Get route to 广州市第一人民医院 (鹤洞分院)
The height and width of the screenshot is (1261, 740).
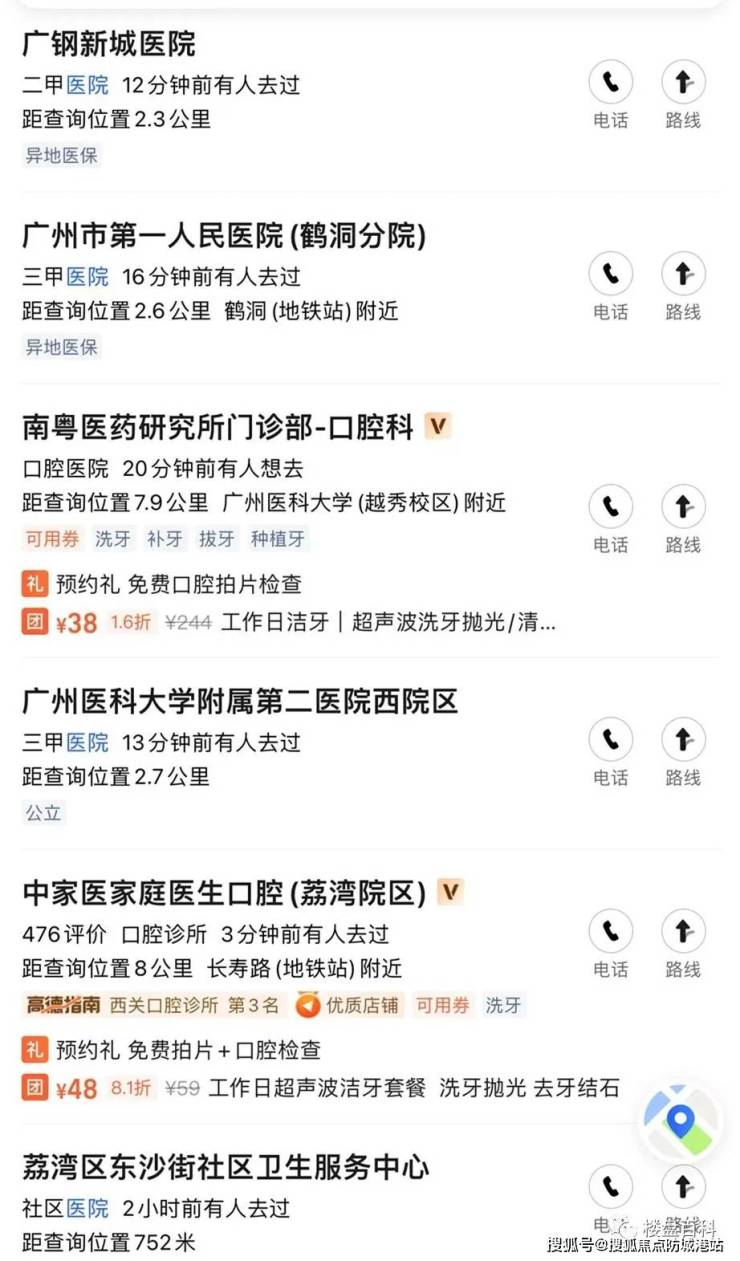[683, 275]
